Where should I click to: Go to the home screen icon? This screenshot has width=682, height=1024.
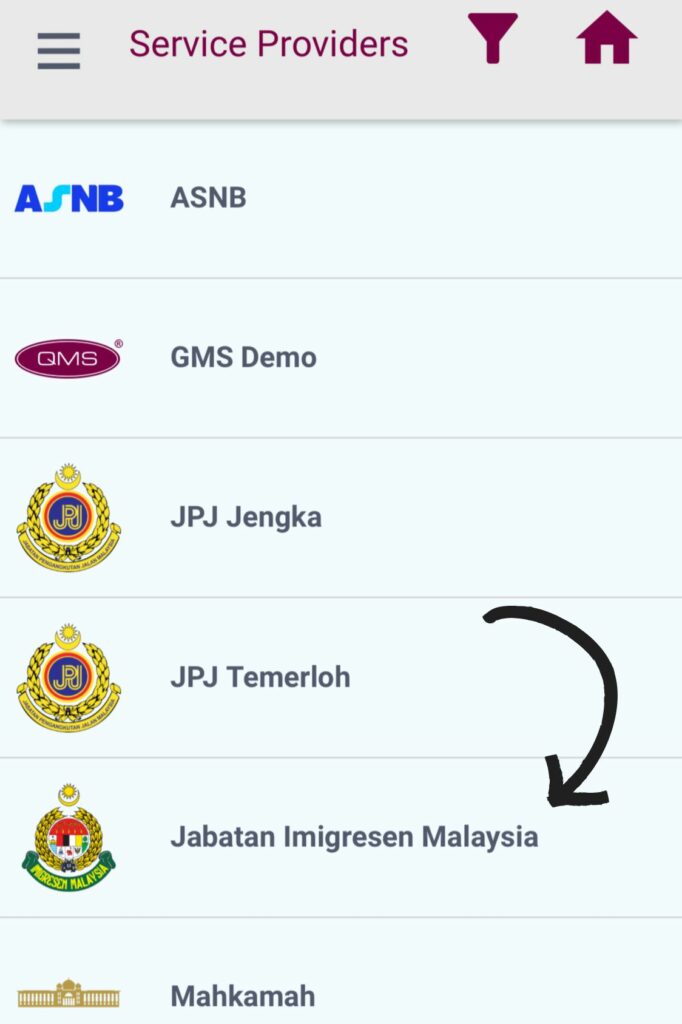click(606, 40)
